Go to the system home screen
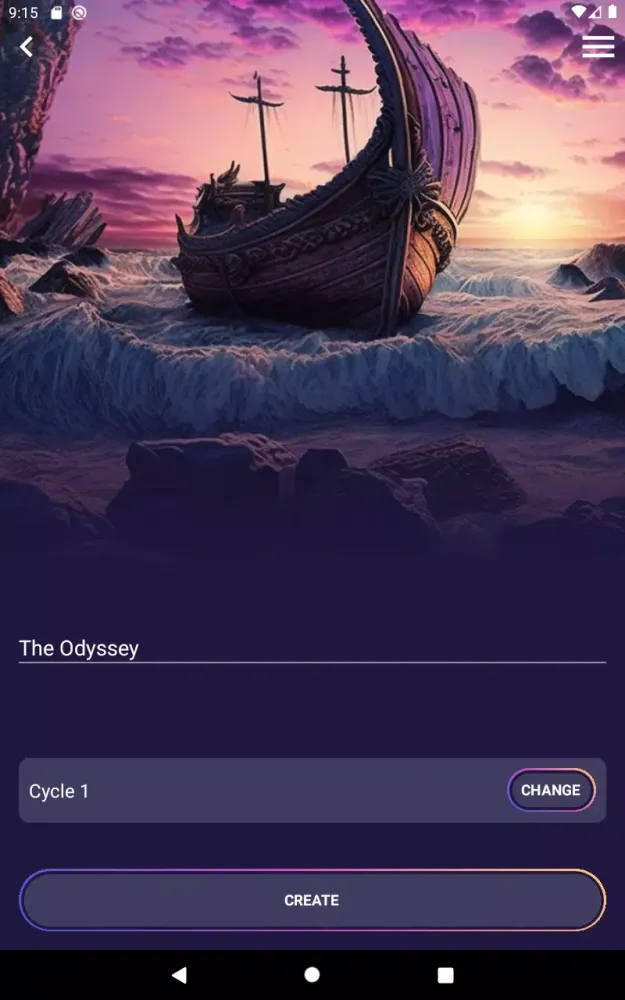Image resolution: width=625 pixels, height=1000 pixels. pos(312,975)
